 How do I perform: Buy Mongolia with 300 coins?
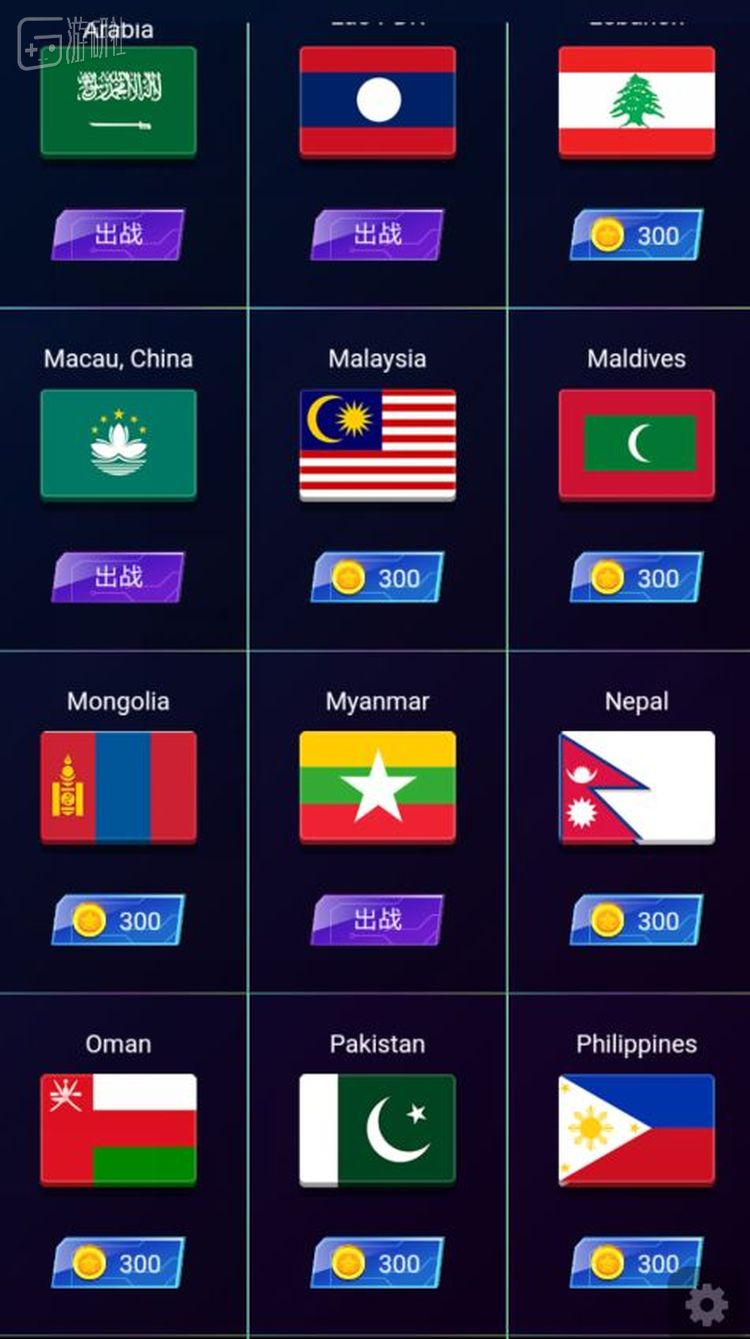tap(118, 920)
